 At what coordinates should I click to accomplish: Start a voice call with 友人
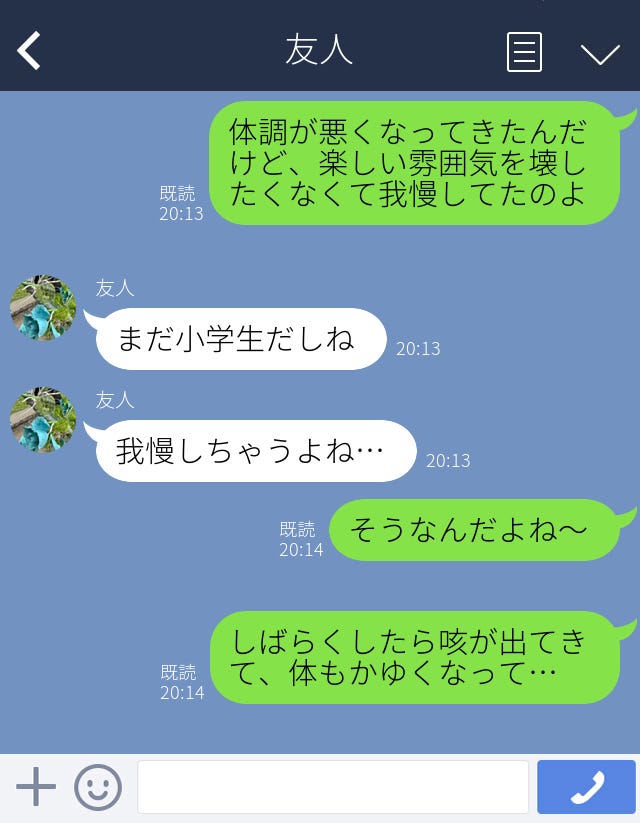(x=586, y=787)
